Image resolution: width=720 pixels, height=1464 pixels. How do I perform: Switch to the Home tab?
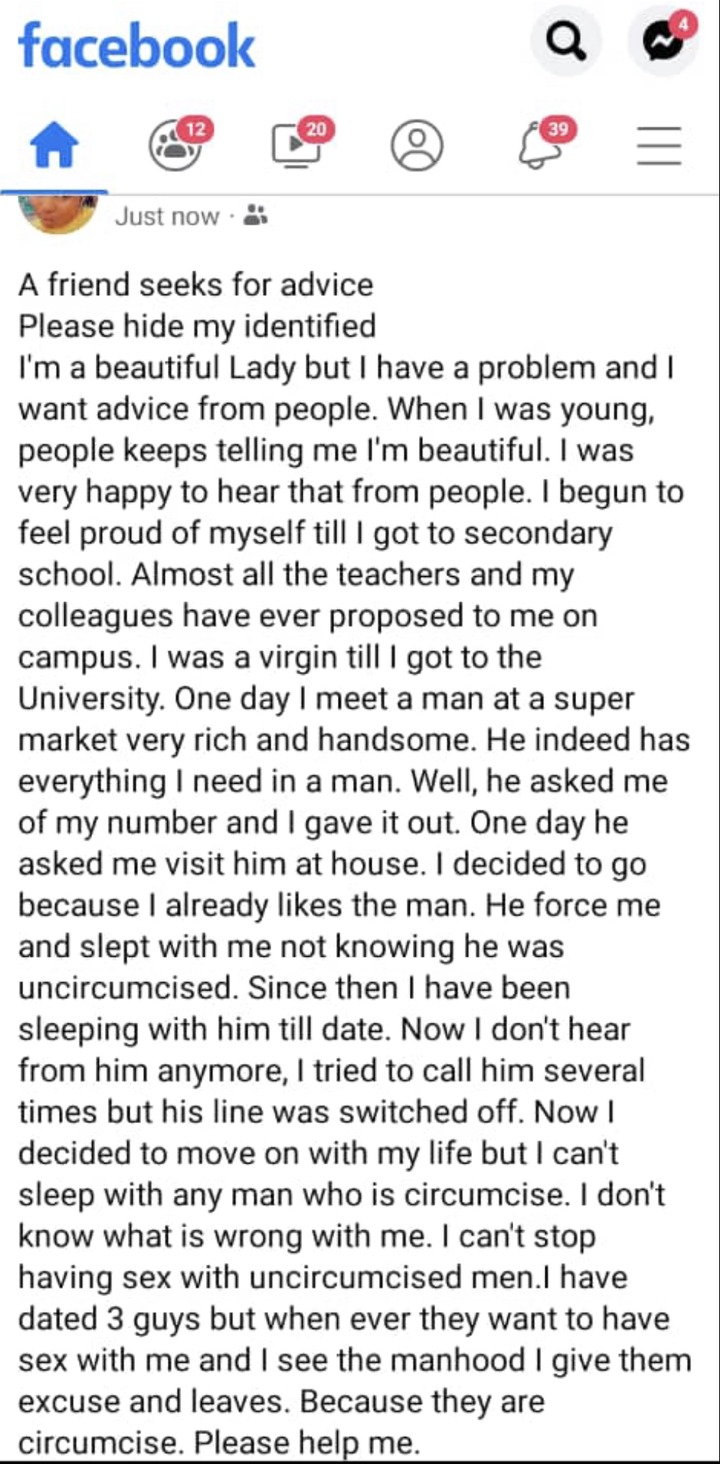(54, 147)
